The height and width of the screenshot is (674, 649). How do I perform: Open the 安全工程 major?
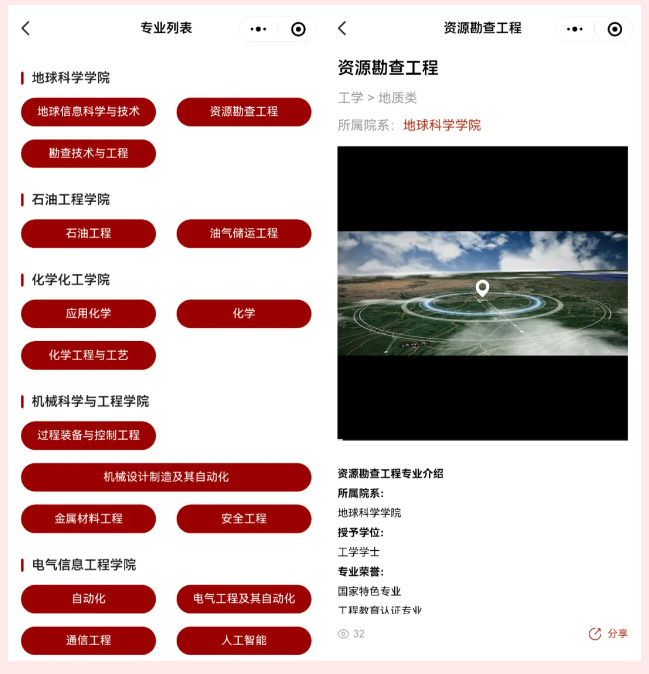(x=244, y=519)
